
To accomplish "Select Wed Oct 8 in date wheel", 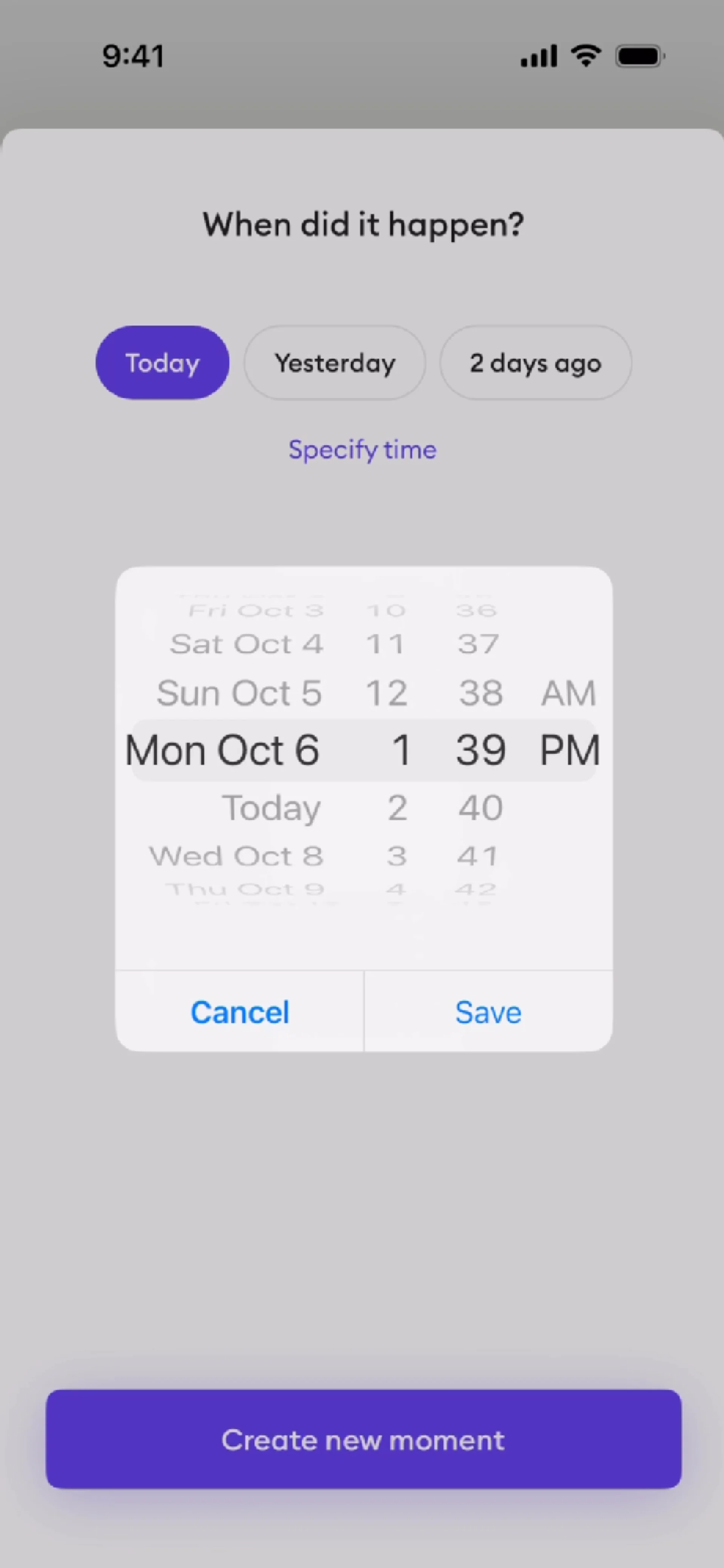I will click(236, 856).
